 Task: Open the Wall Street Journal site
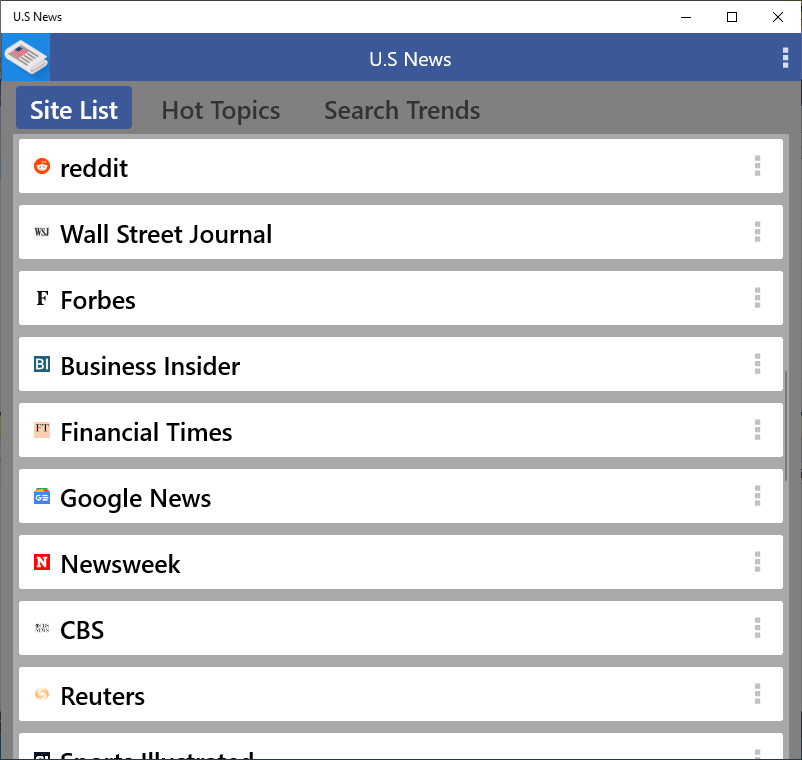pos(400,232)
